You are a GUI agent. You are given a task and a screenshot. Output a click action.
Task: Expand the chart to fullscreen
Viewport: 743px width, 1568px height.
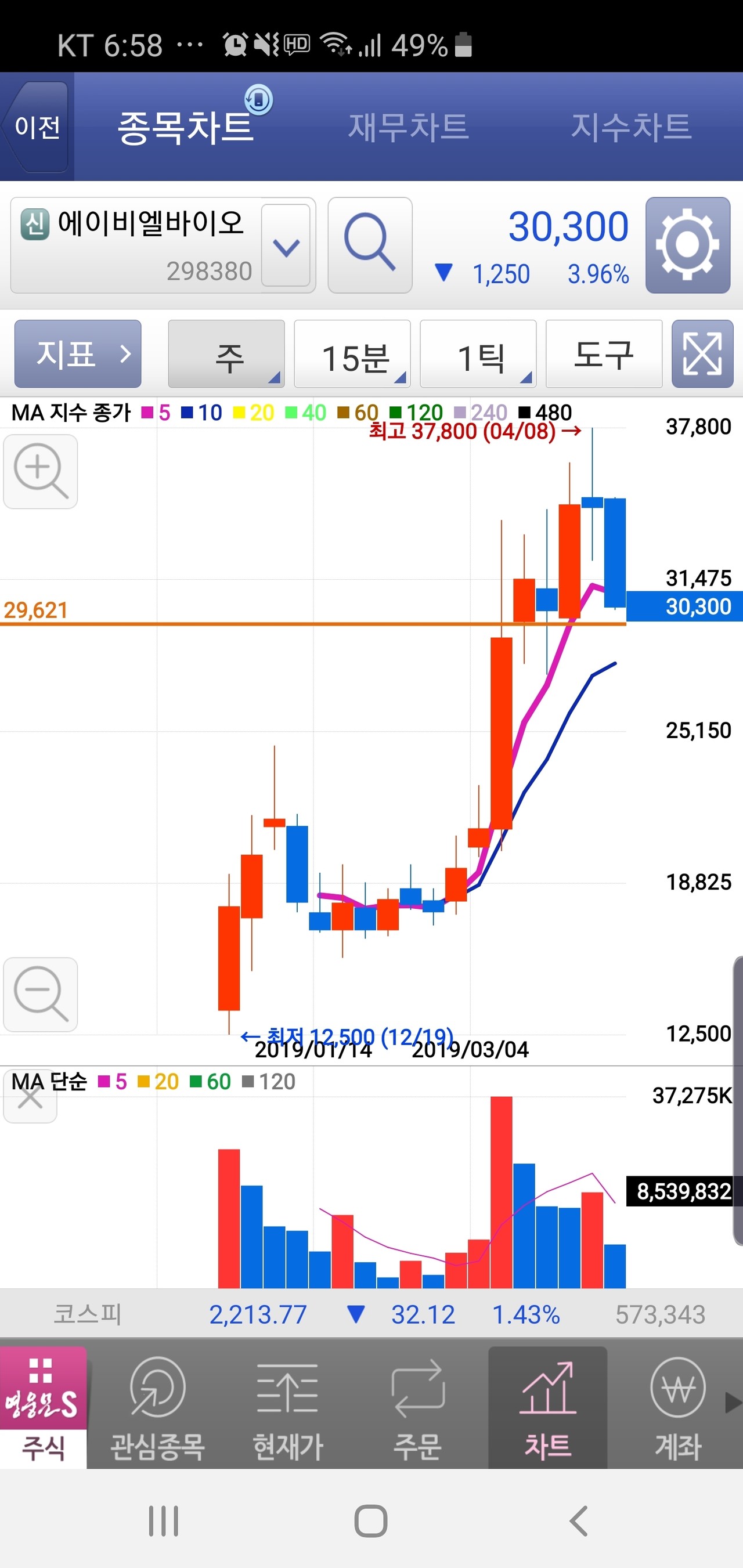point(702,353)
